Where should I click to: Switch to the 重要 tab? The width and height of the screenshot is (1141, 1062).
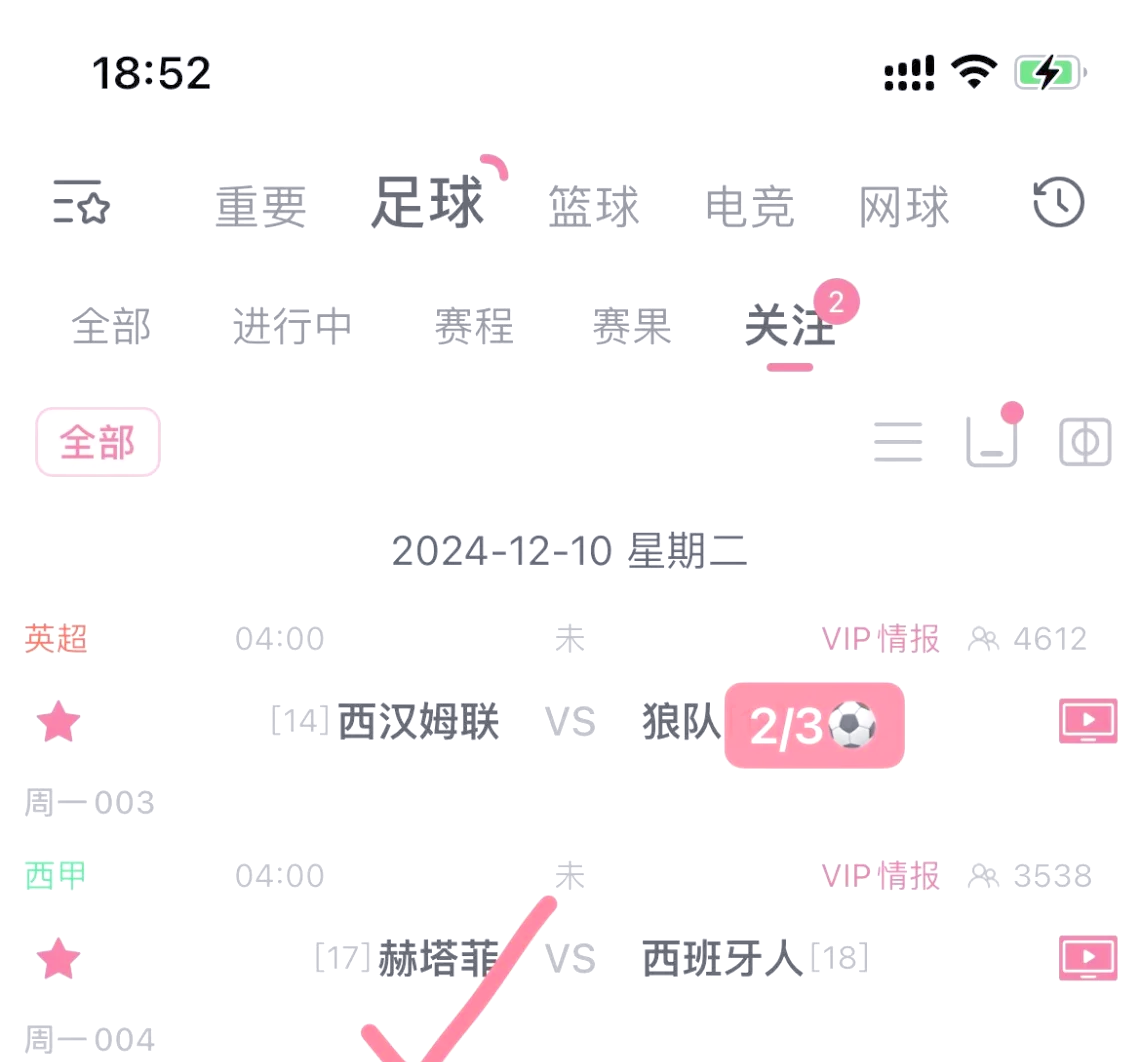pos(261,206)
